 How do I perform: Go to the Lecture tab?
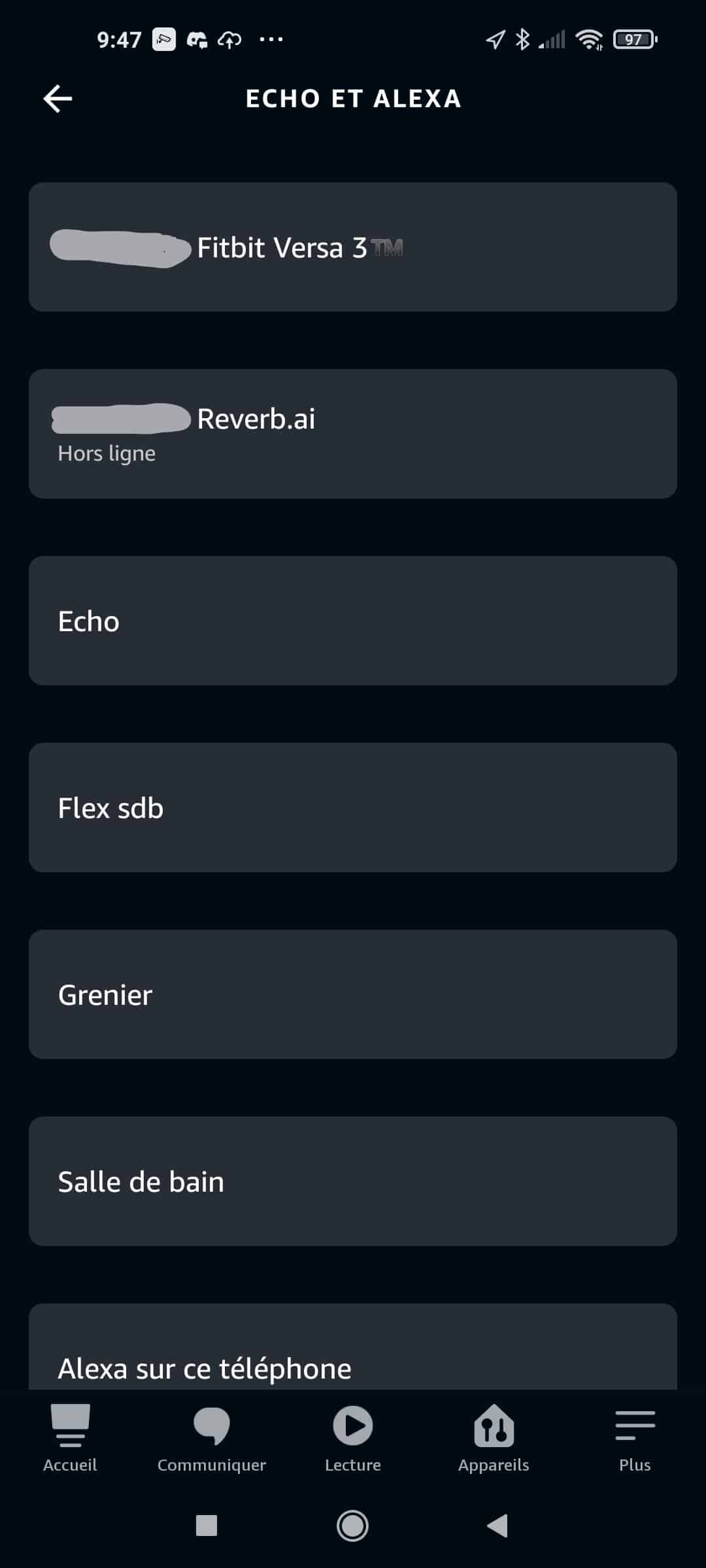353,1439
